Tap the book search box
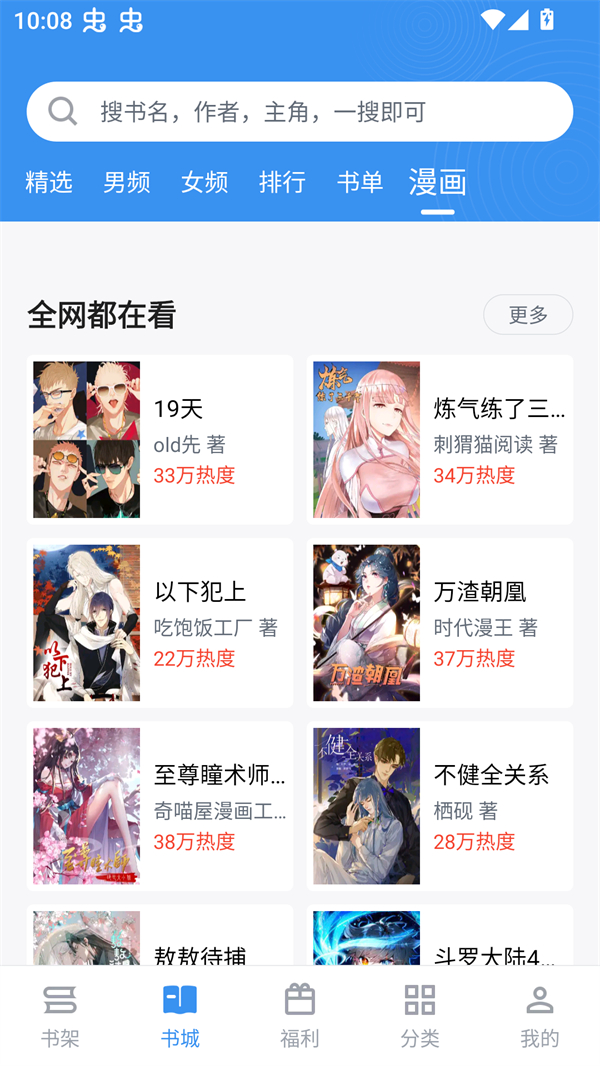600x1066 pixels. click(300, 112)
